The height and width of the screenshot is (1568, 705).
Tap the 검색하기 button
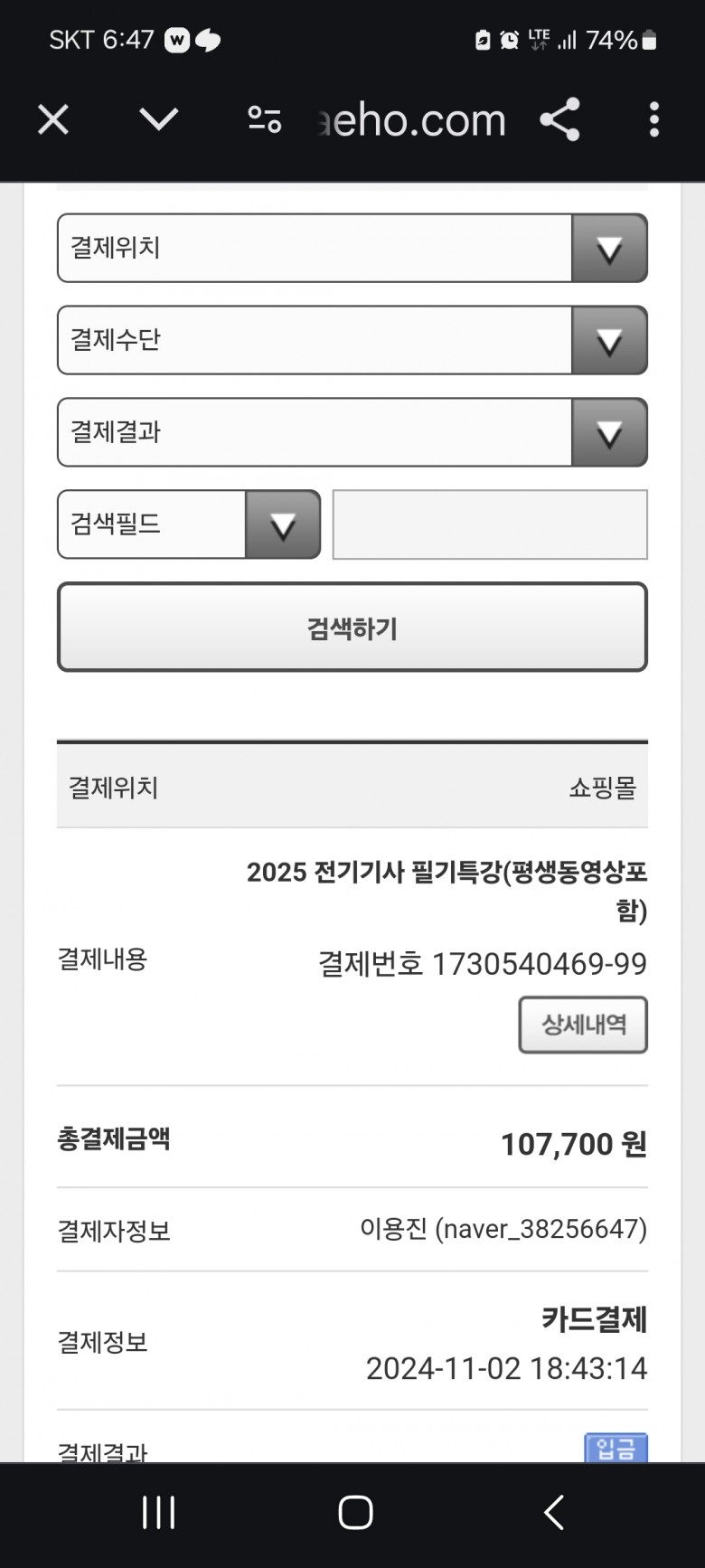(352, 628)
